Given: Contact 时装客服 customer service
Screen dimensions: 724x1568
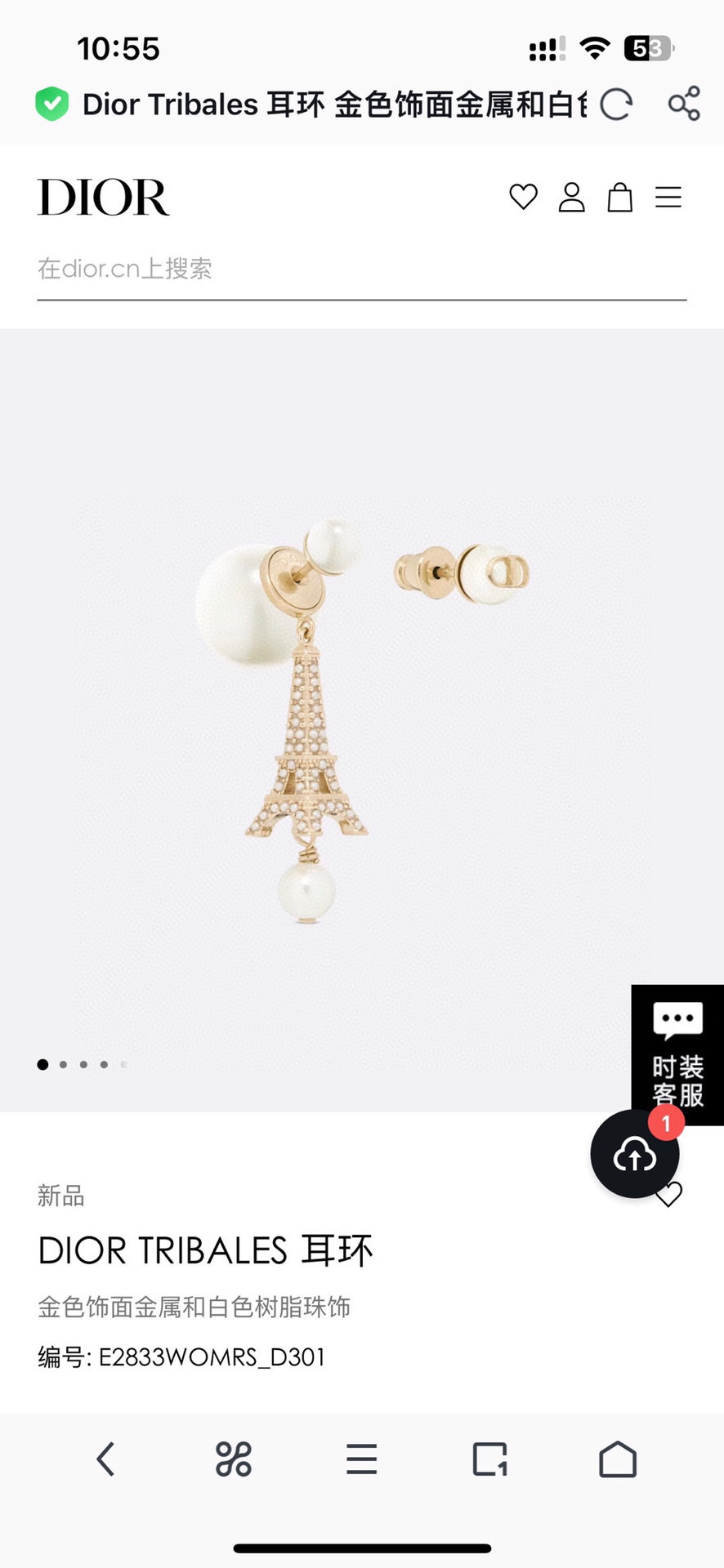Looking at the screenshot, I should pyautogui.click(x=677, y=1054).
